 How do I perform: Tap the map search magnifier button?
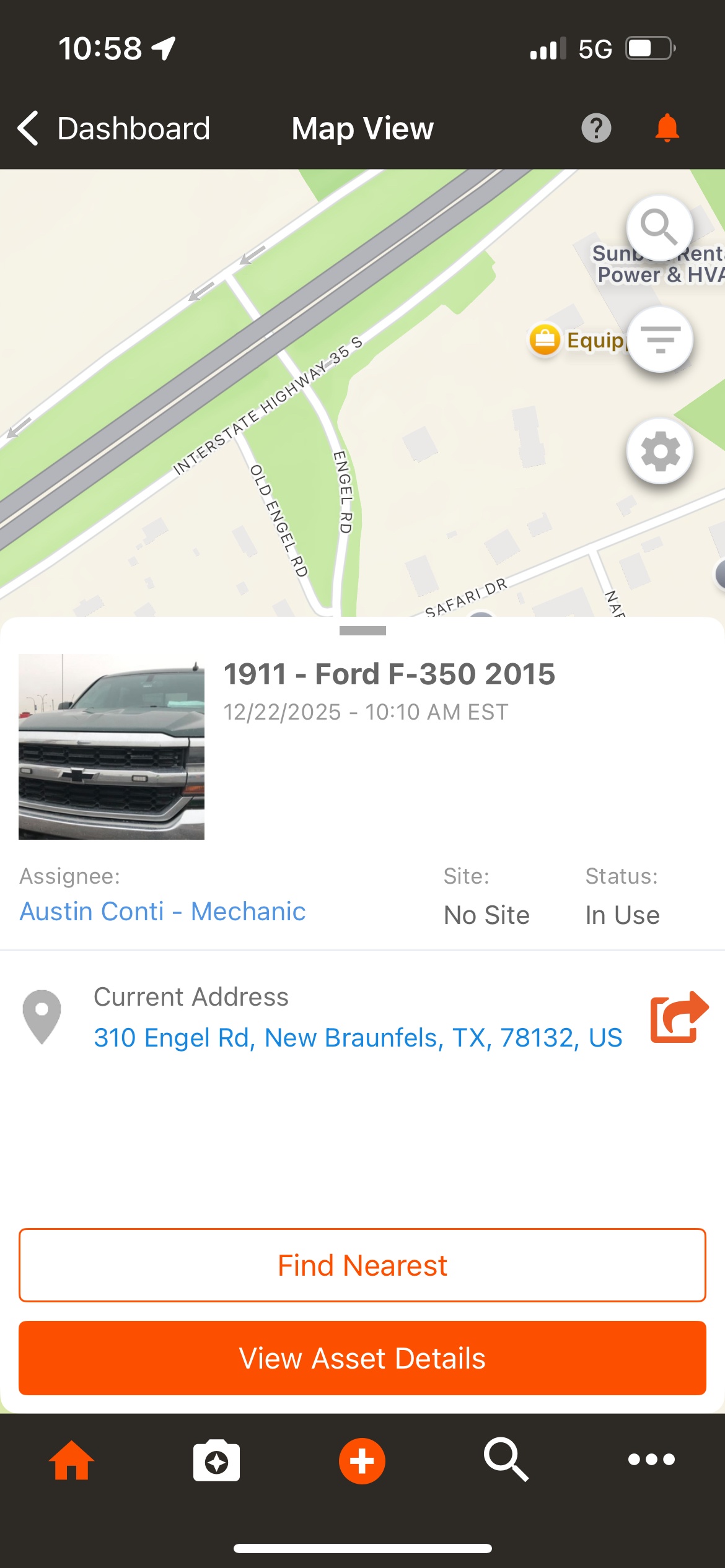659,228
